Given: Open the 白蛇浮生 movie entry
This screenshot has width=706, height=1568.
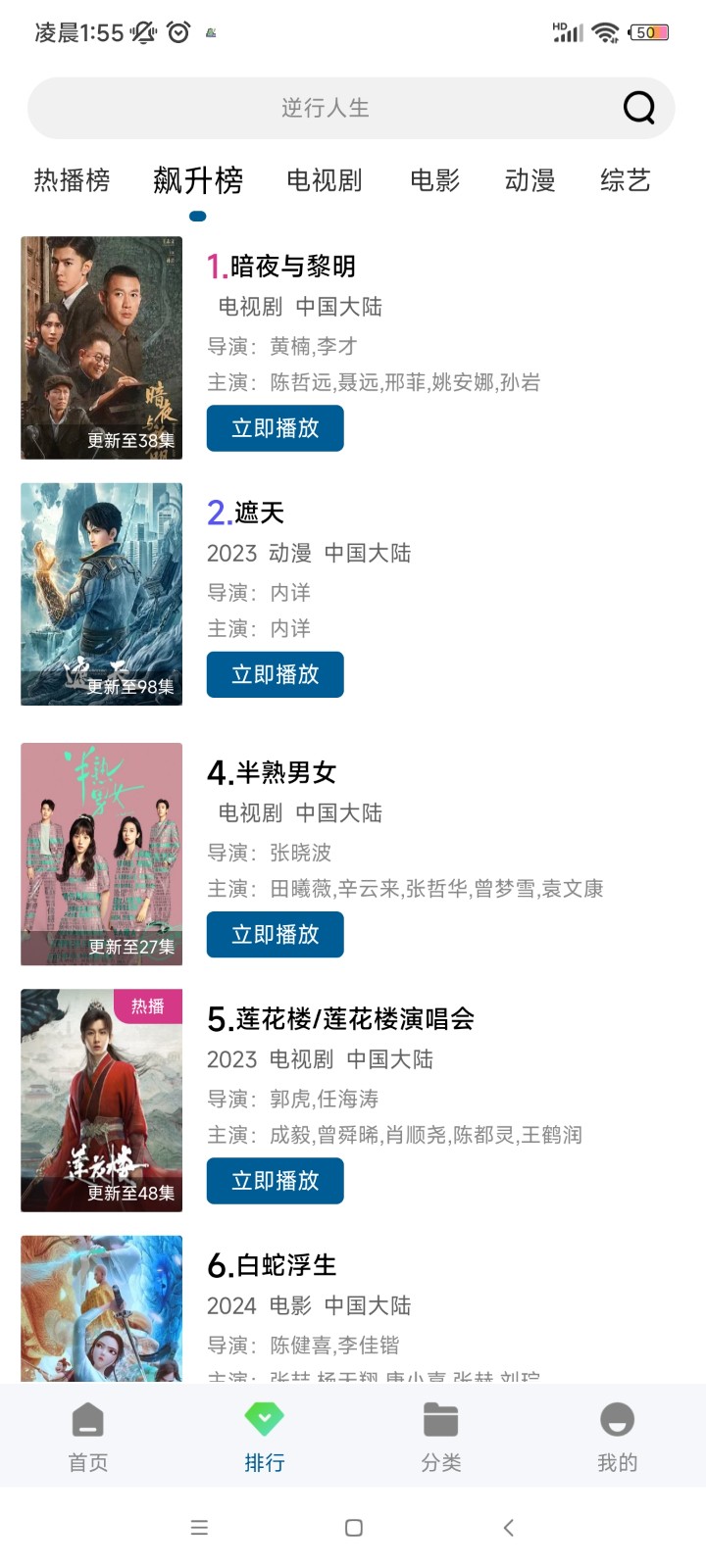Looking at the screenshot, I should point(272,1266).
